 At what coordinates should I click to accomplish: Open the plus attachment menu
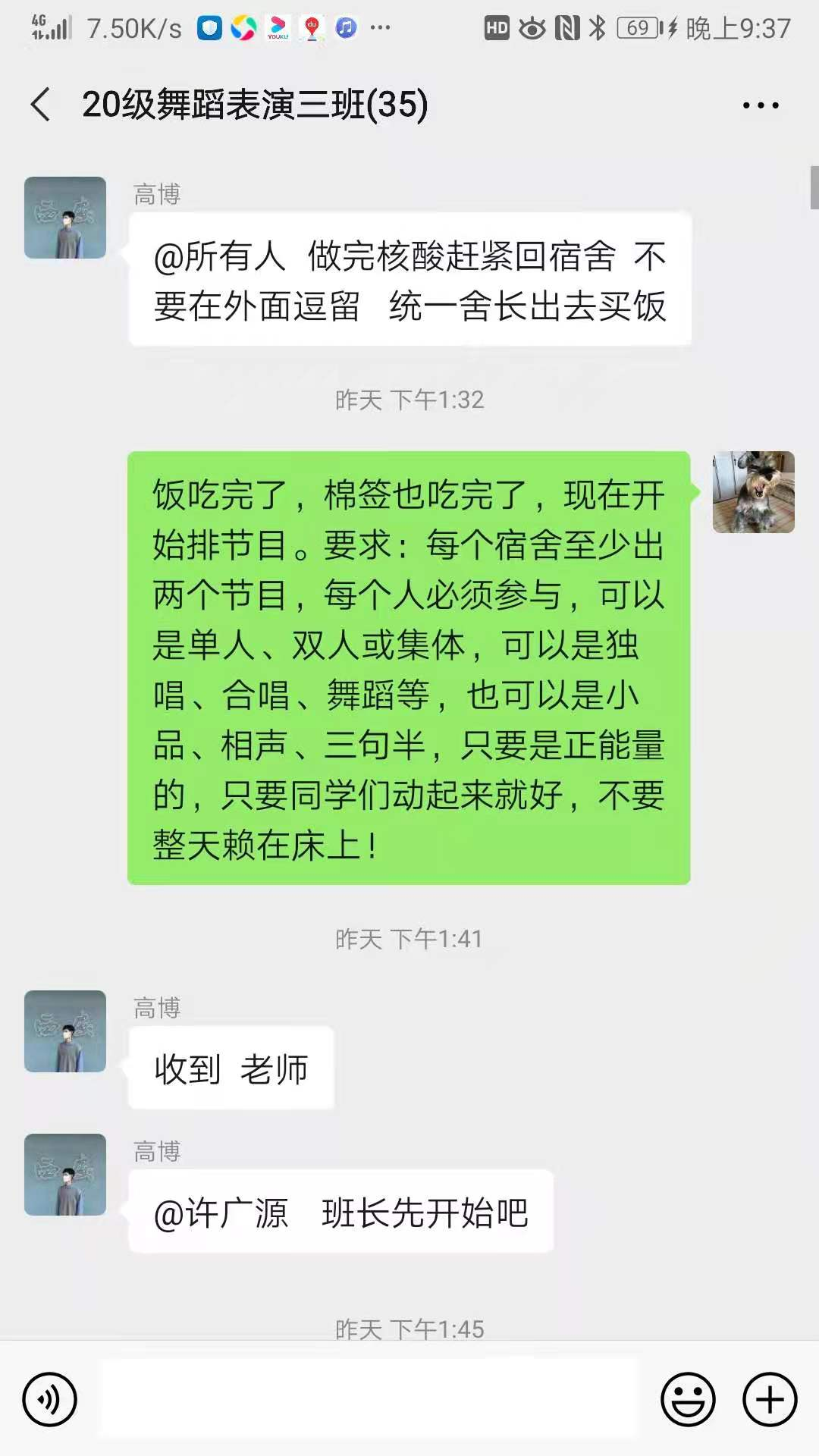coord(769,1399)
